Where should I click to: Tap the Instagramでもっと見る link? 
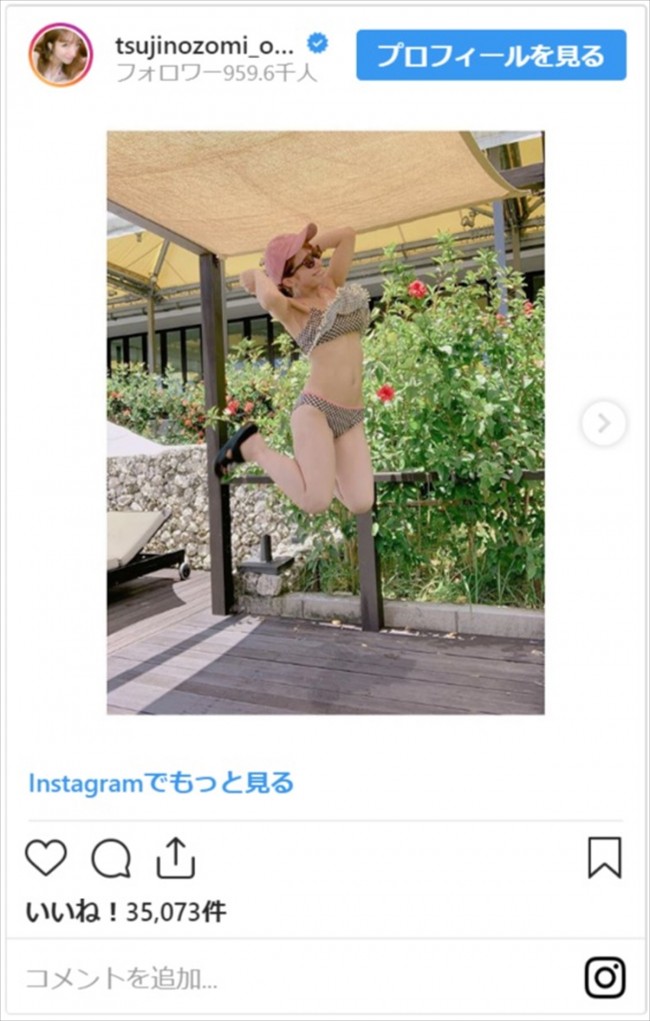click(x=161, y=783)
